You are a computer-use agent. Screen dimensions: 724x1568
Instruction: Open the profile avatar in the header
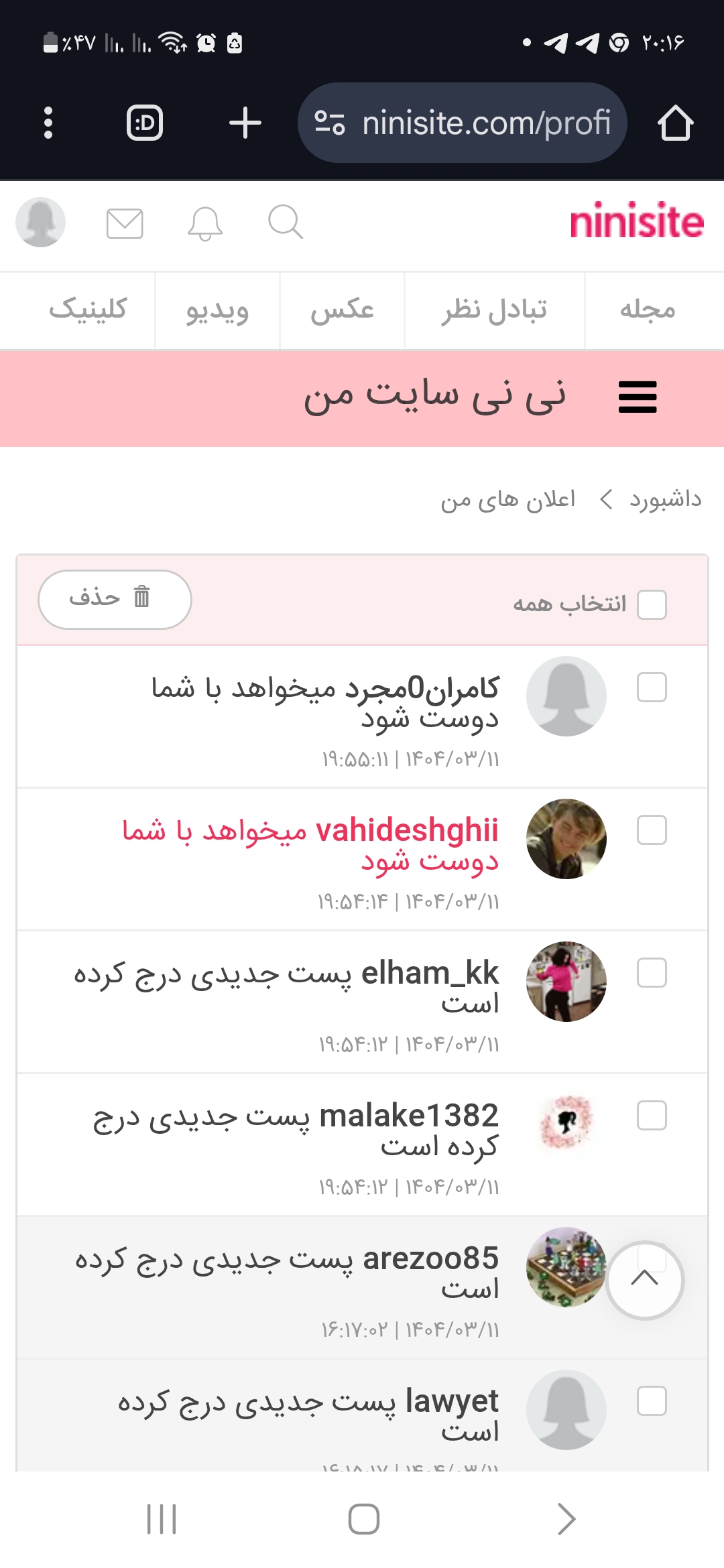pyautogui.click(x=41, y=222)
